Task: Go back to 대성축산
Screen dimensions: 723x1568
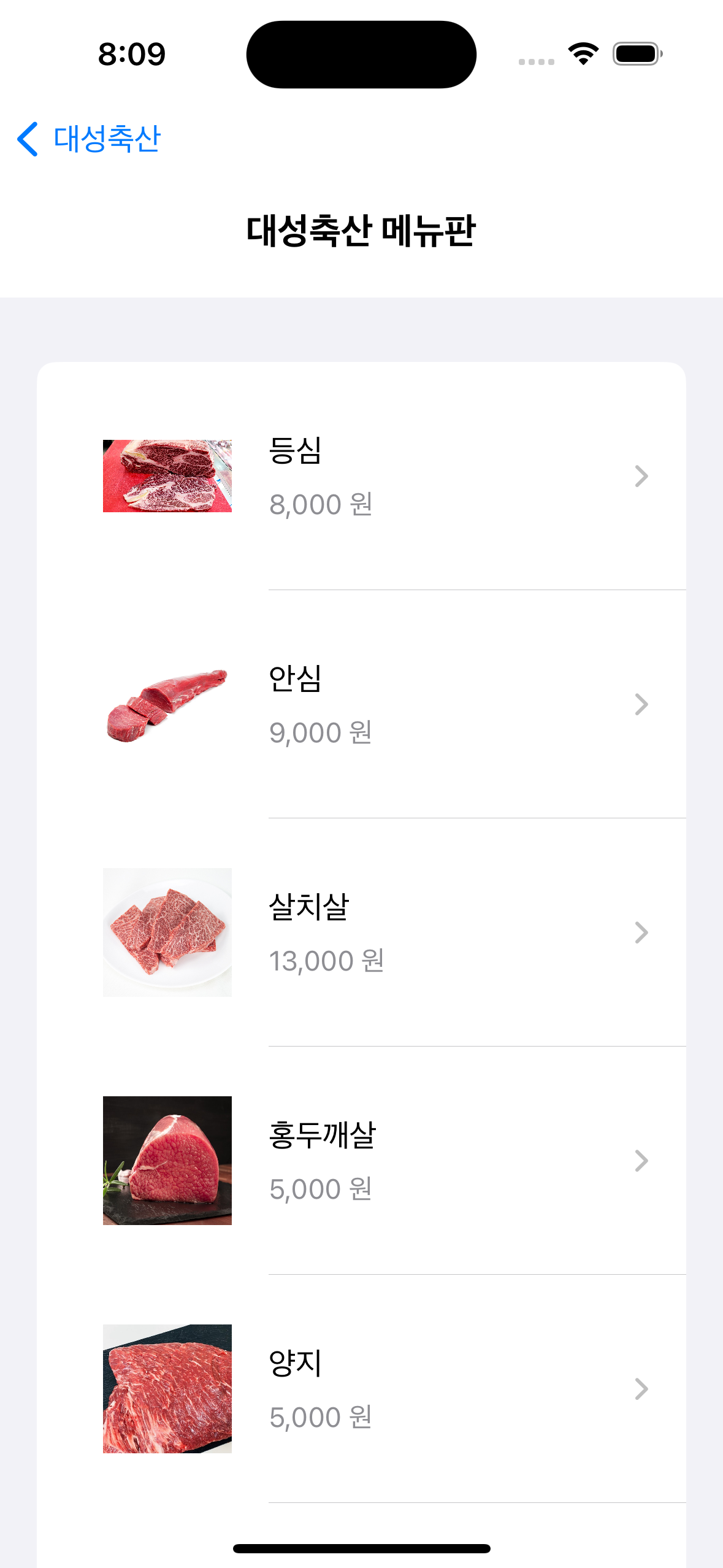Action: point(89,139)
